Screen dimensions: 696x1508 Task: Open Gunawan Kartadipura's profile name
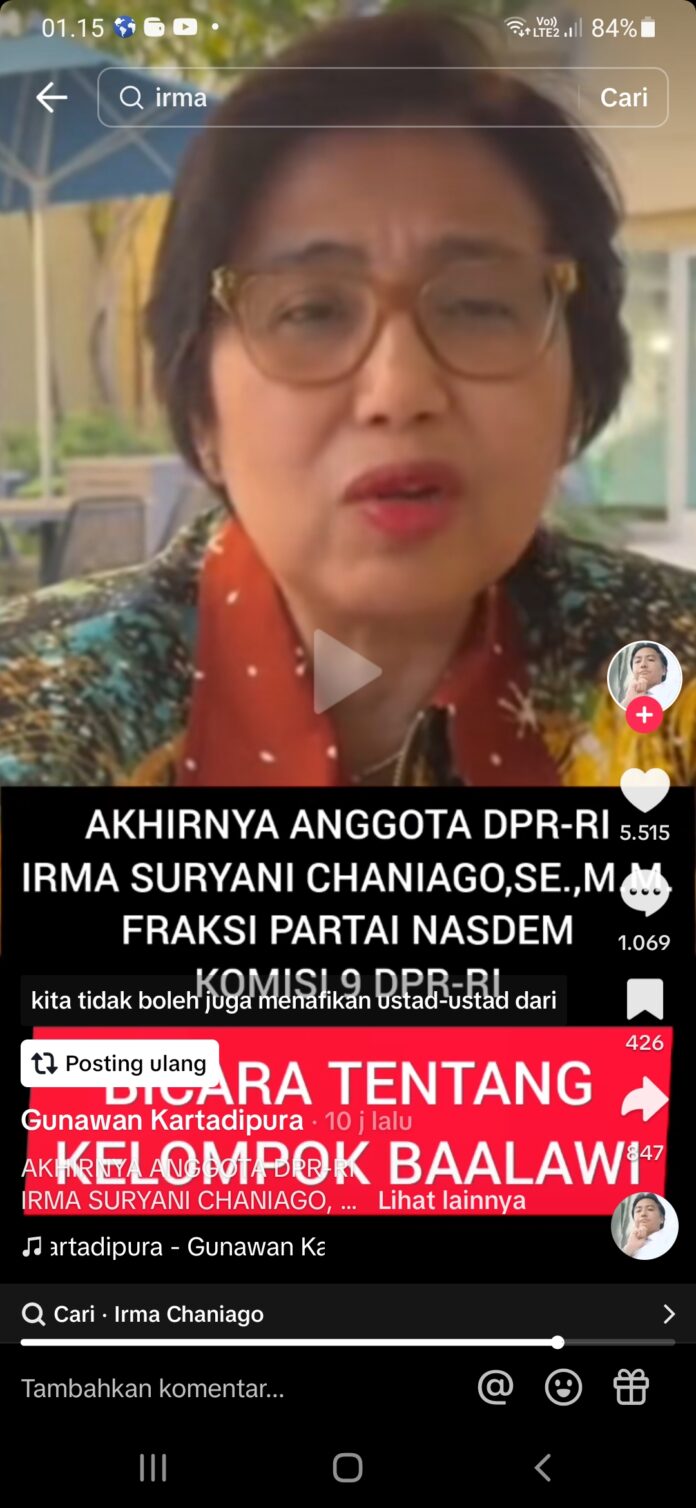[x=162, y=1120]
